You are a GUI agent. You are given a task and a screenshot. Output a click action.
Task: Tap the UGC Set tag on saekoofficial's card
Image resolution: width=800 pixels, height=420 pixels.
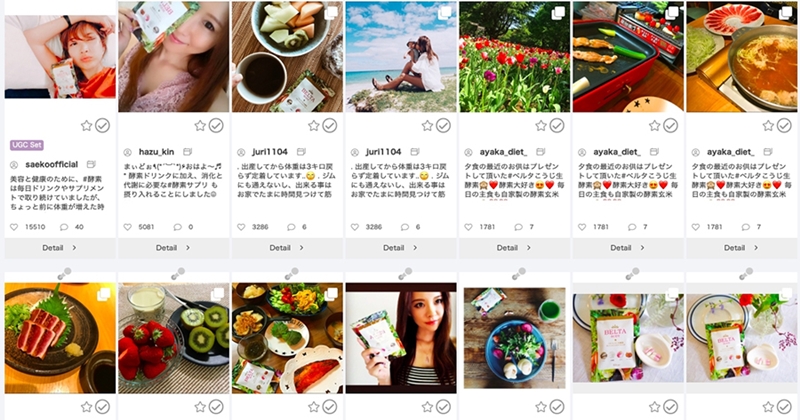[26, 145]
